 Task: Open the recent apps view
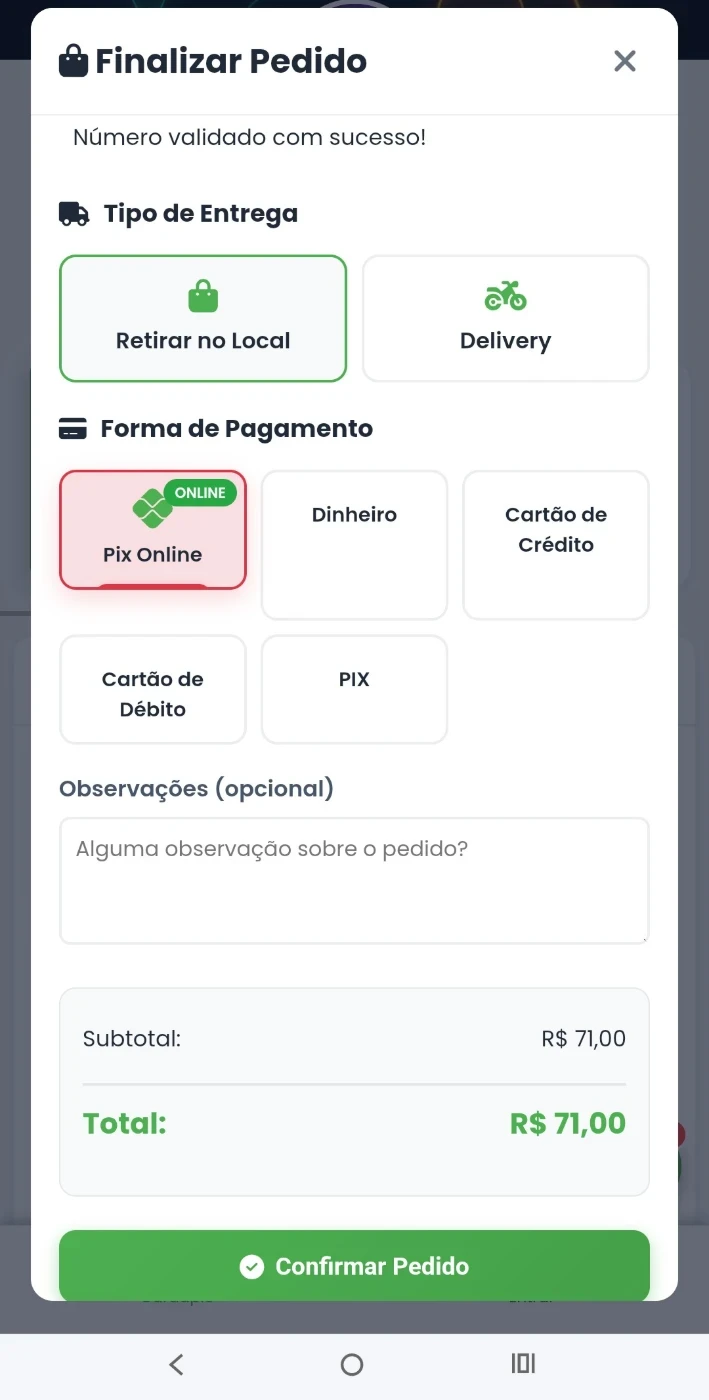click(x=523, y=1364)
